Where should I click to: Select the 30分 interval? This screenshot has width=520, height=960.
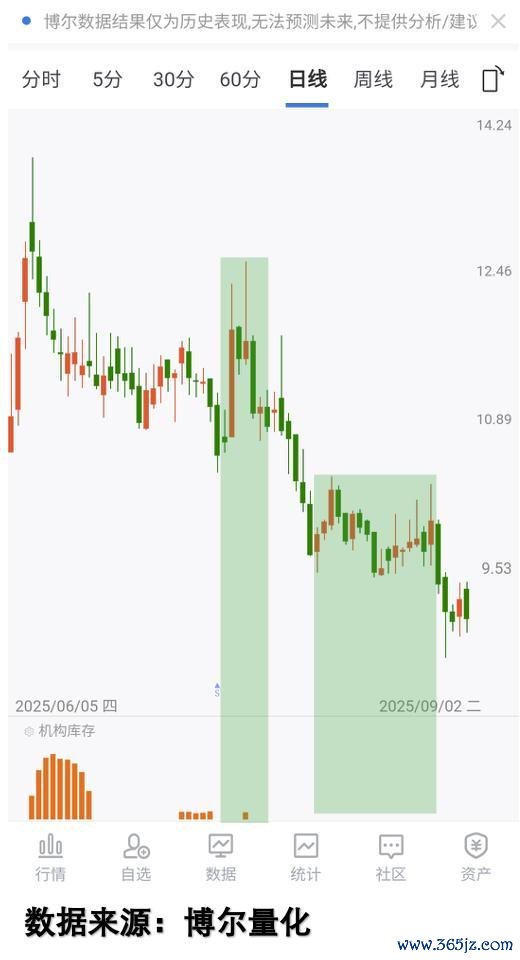(173, 79)
